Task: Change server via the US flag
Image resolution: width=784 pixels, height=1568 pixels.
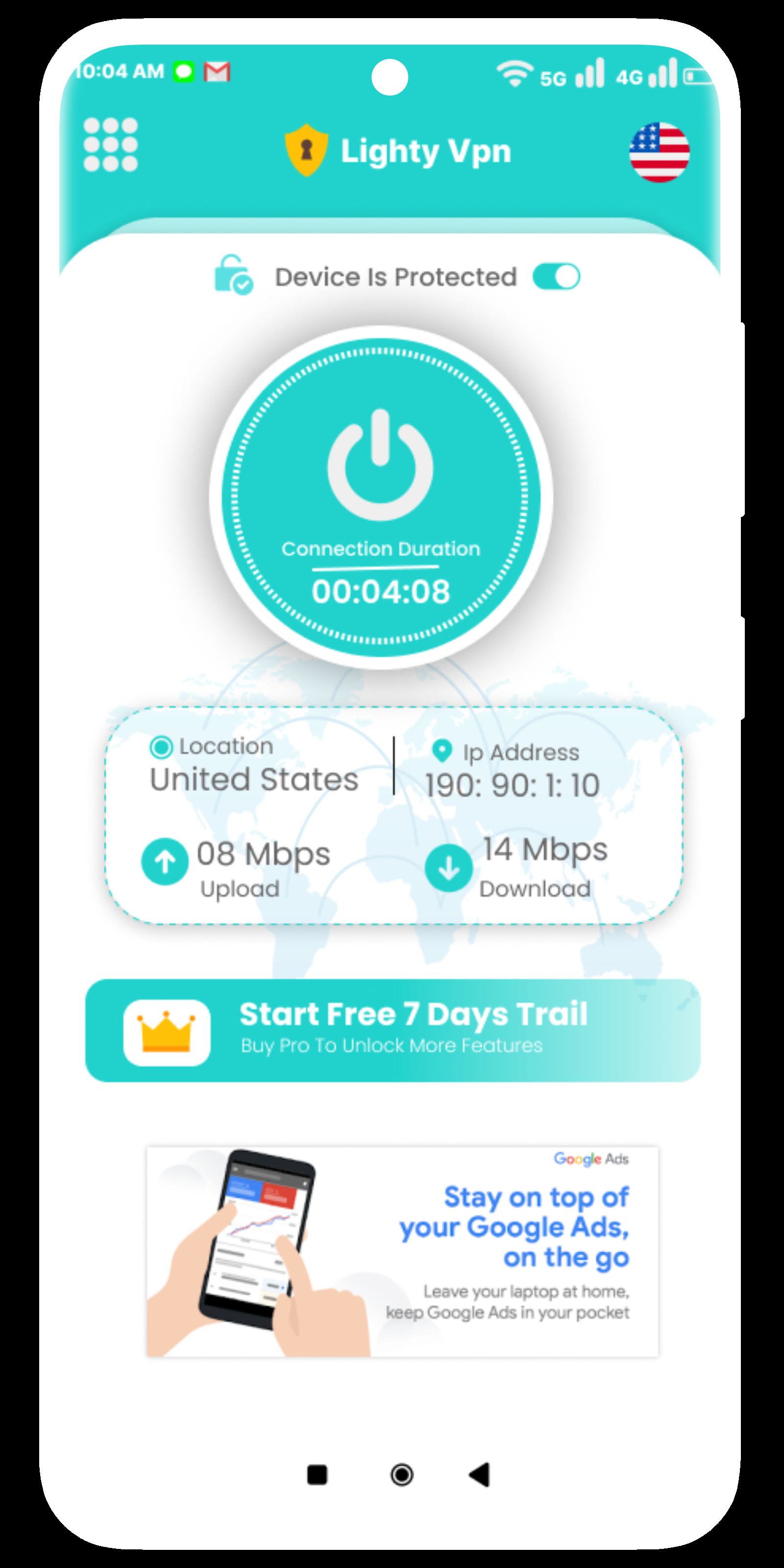Action: click(659, 152)
